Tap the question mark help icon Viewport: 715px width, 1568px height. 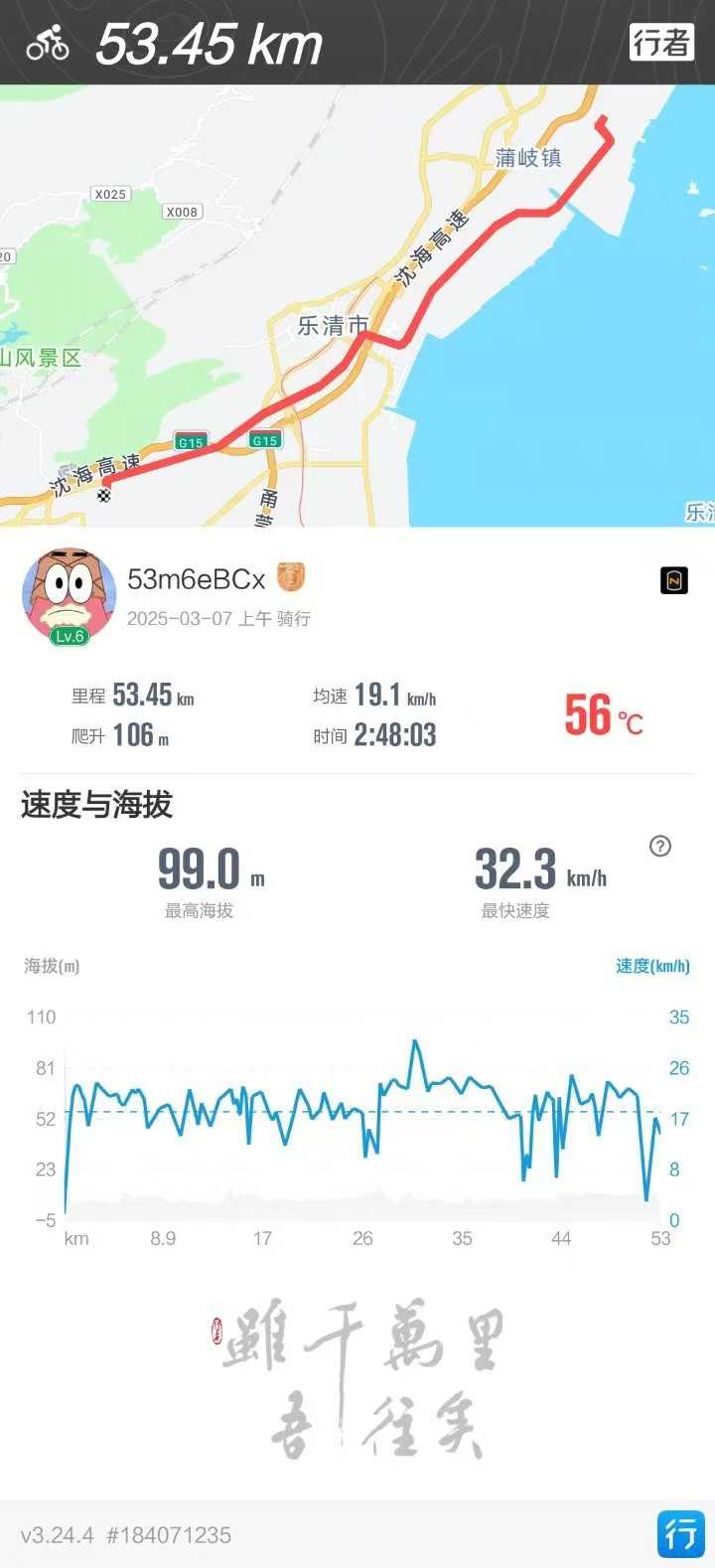658,847
